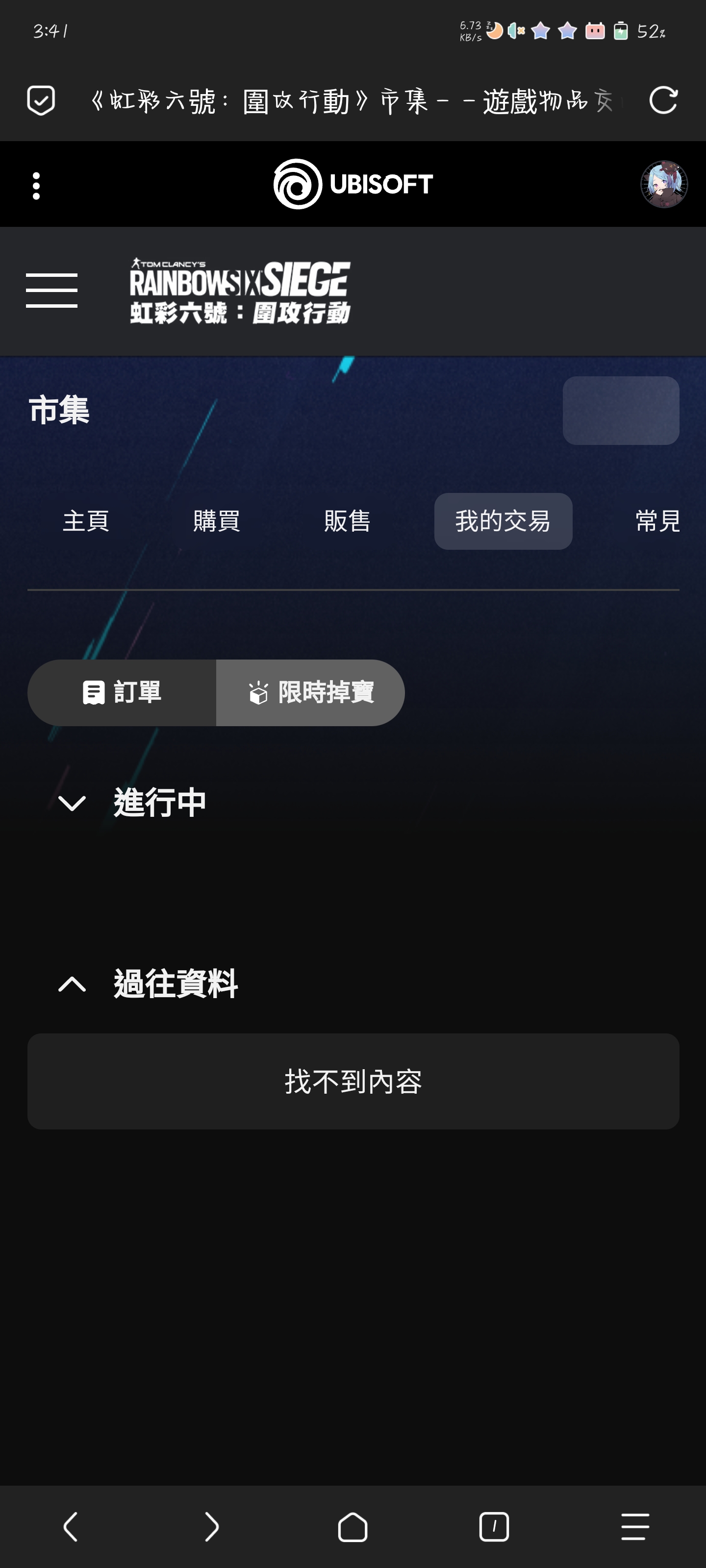Go back to the previous page
Viewport: 706px width, 1568px height.
(71, 1526)
